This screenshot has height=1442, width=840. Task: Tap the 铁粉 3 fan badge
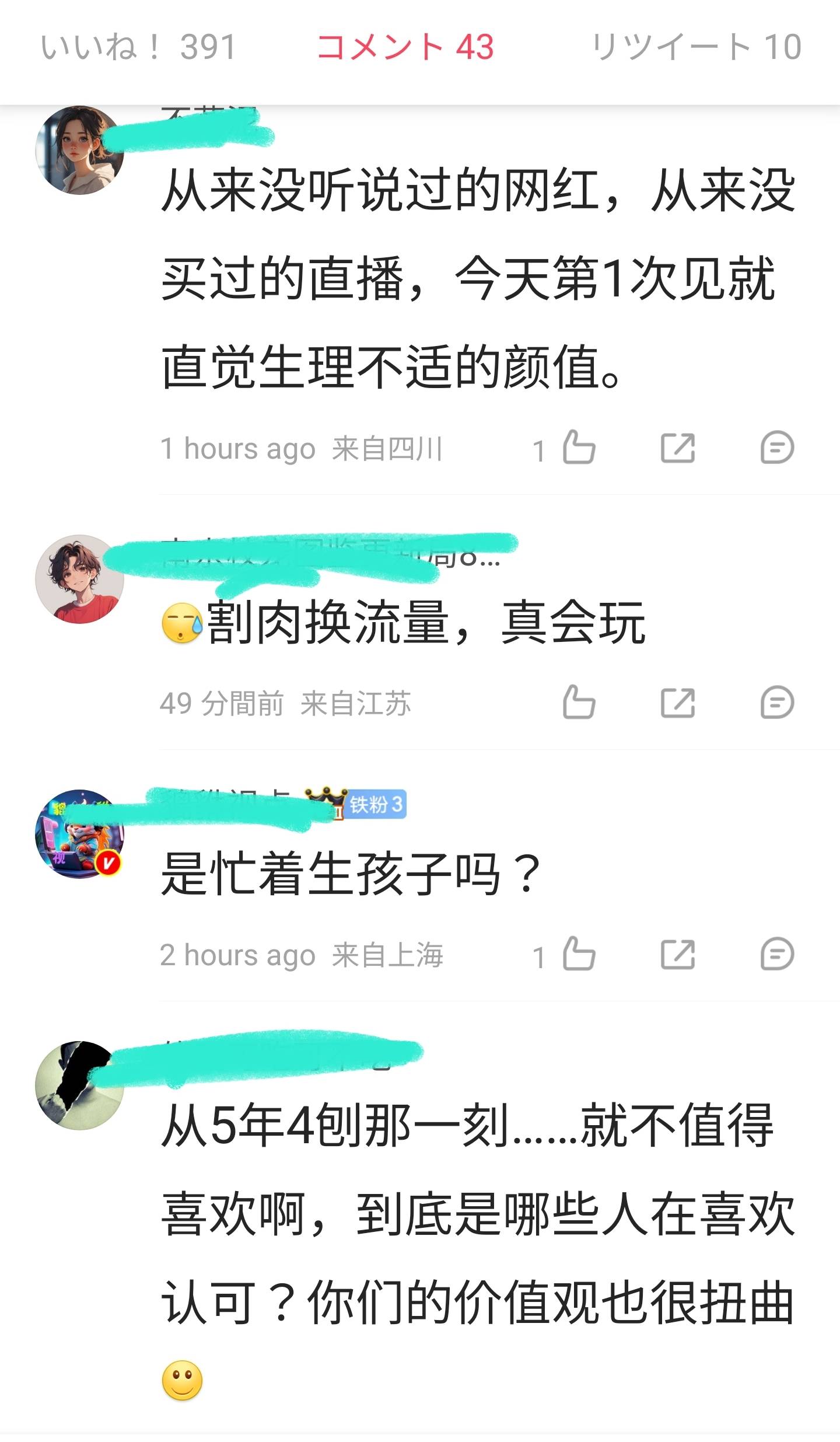(x=376, y=805)
